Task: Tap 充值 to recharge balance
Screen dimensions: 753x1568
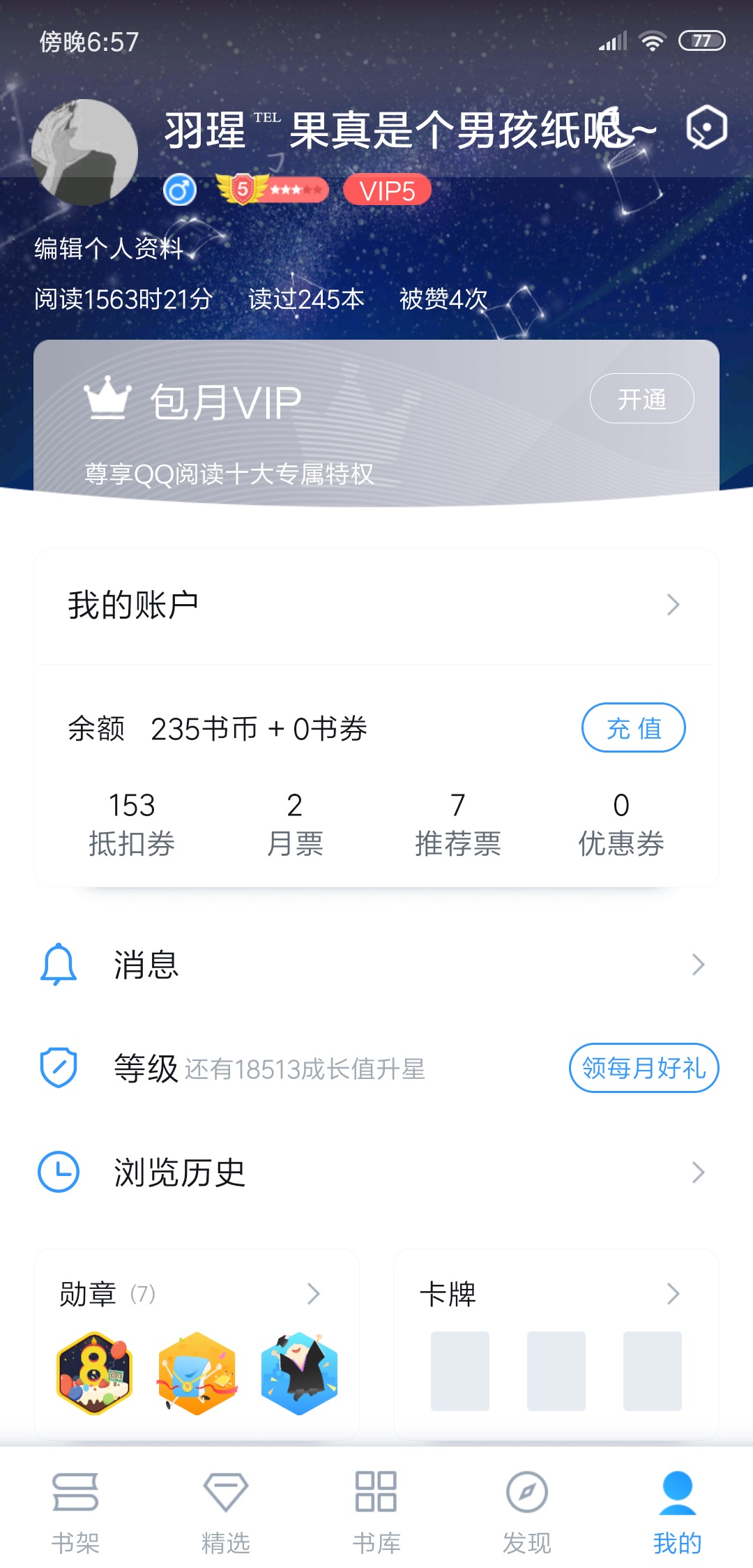Action: (633, 728)
